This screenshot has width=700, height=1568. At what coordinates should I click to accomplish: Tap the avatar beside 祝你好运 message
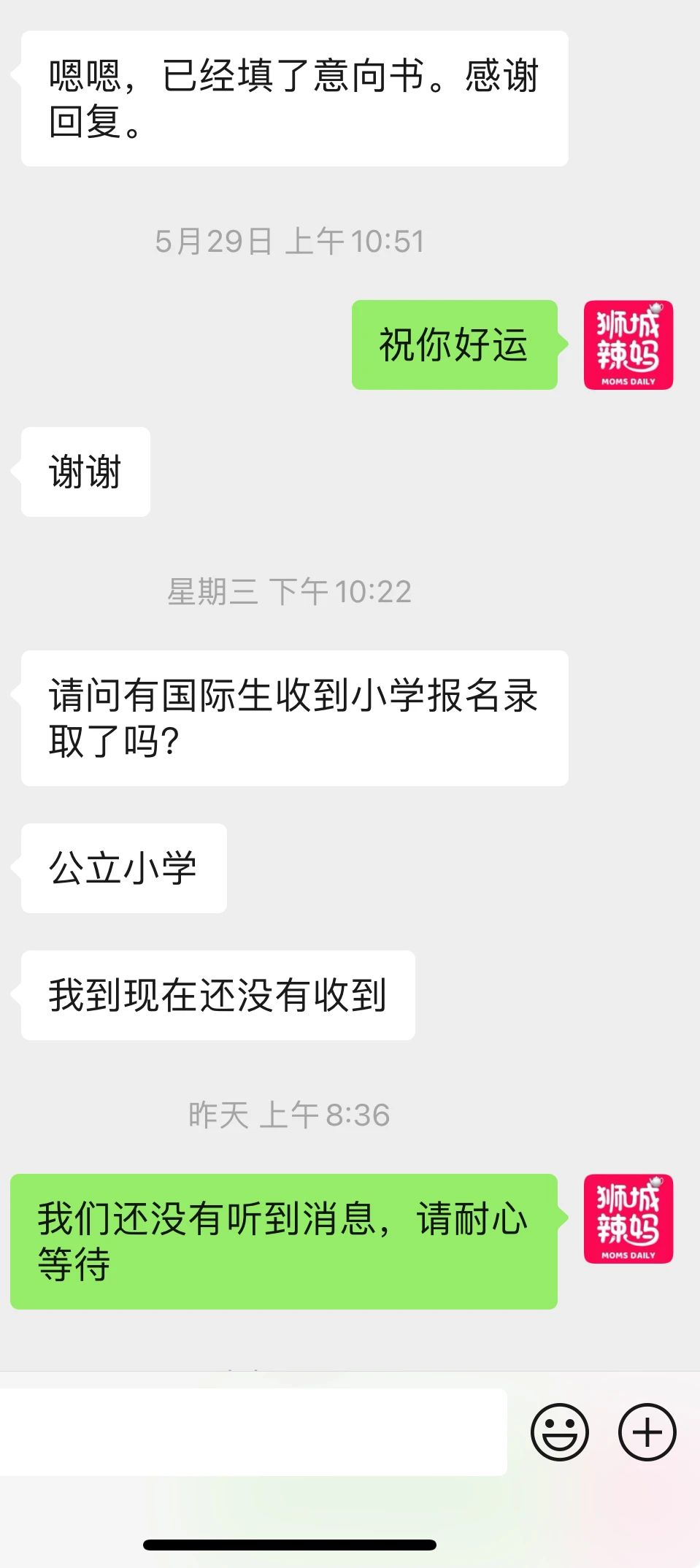[x=628, y=345]
